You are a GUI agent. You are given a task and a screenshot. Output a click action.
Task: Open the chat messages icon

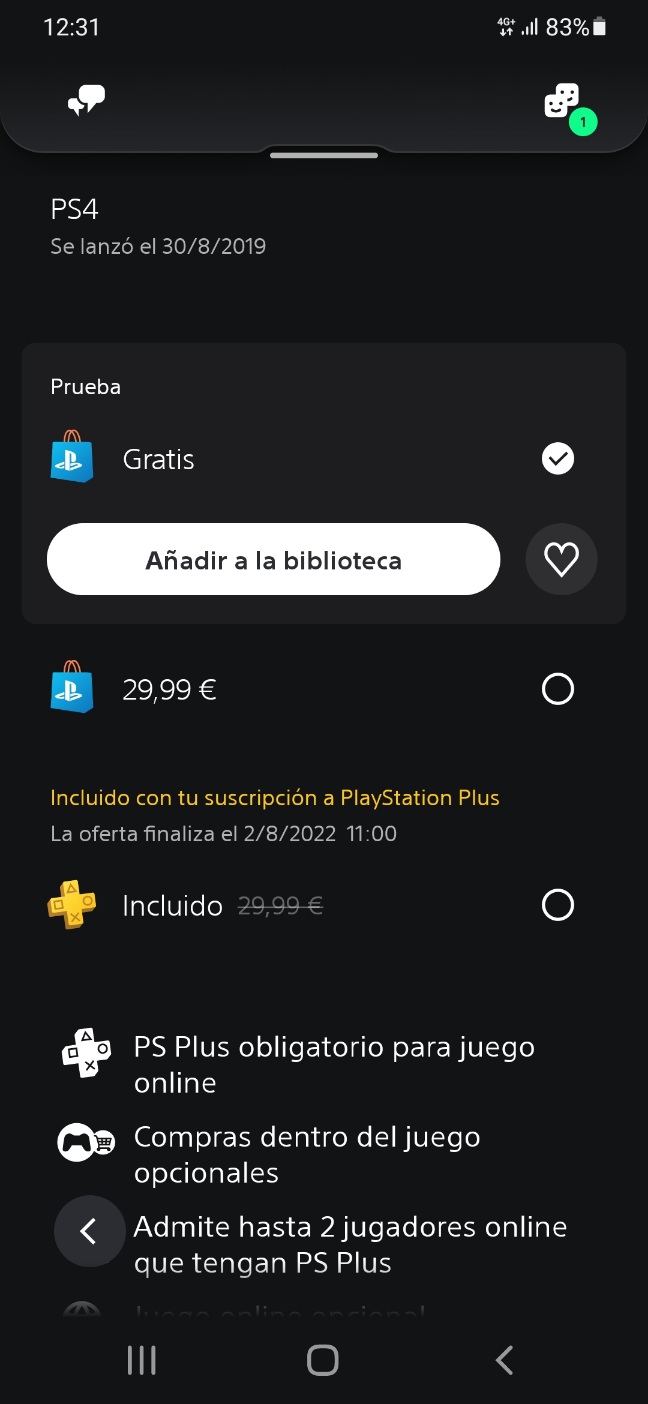pos(86,100)
